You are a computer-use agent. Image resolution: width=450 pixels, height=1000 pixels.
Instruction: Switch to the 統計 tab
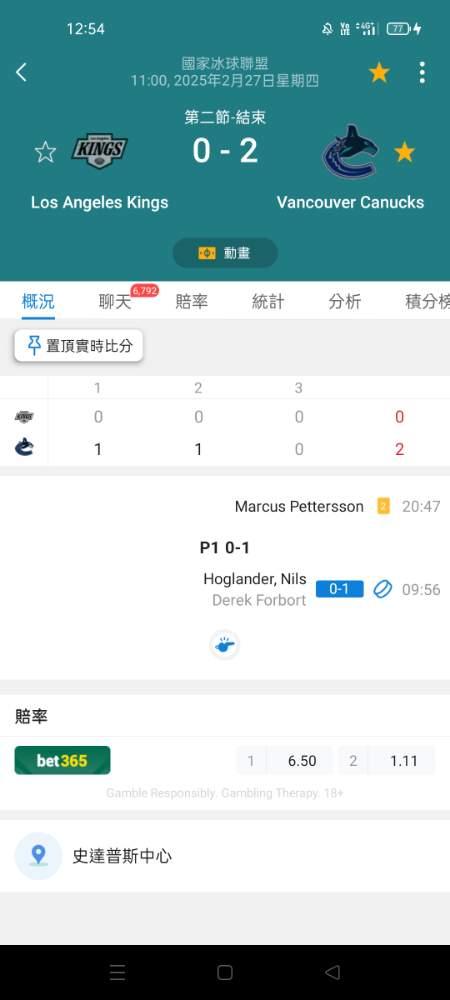point(268,302)
